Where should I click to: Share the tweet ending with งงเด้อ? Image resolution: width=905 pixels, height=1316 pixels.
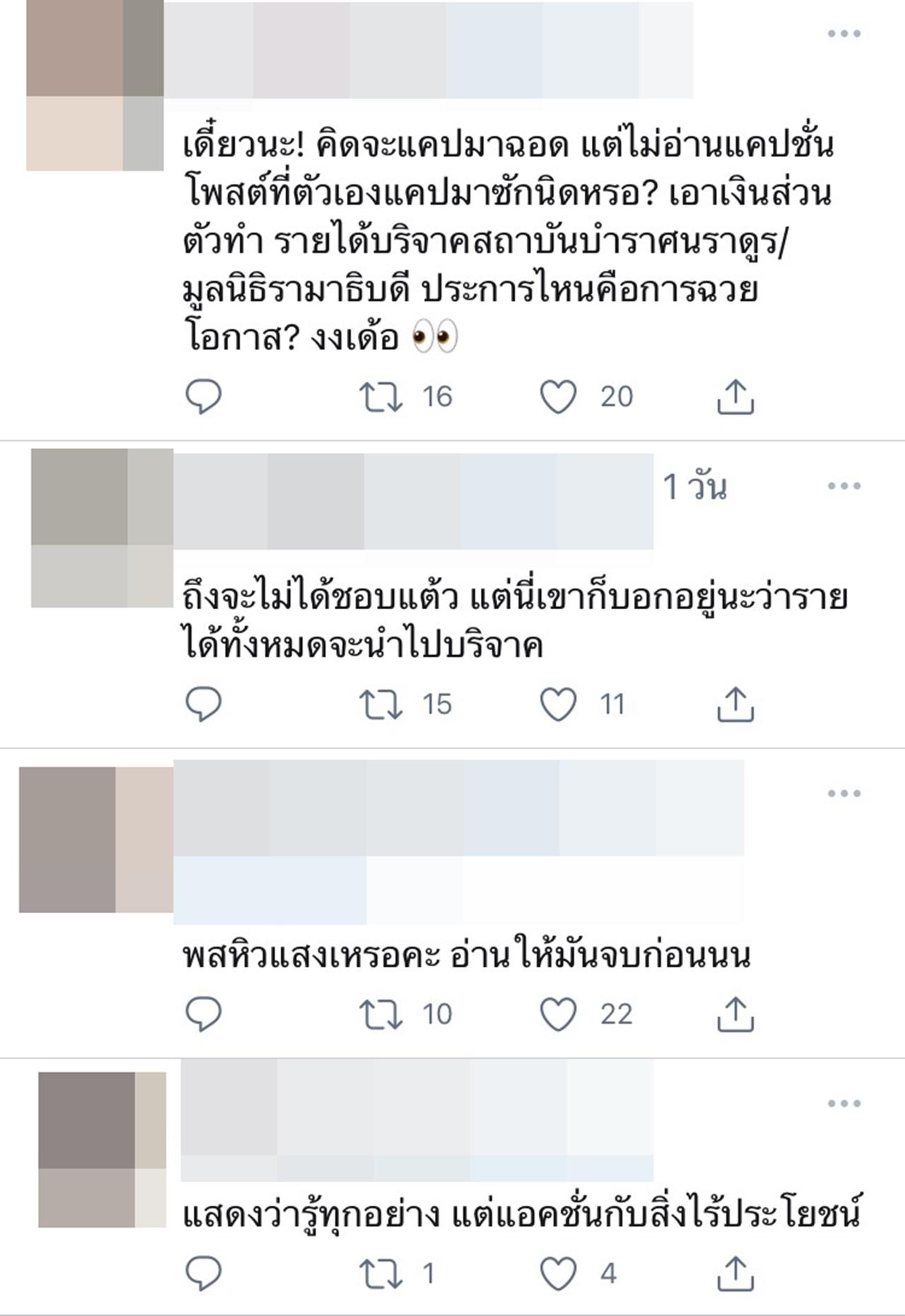coord(735,396)
